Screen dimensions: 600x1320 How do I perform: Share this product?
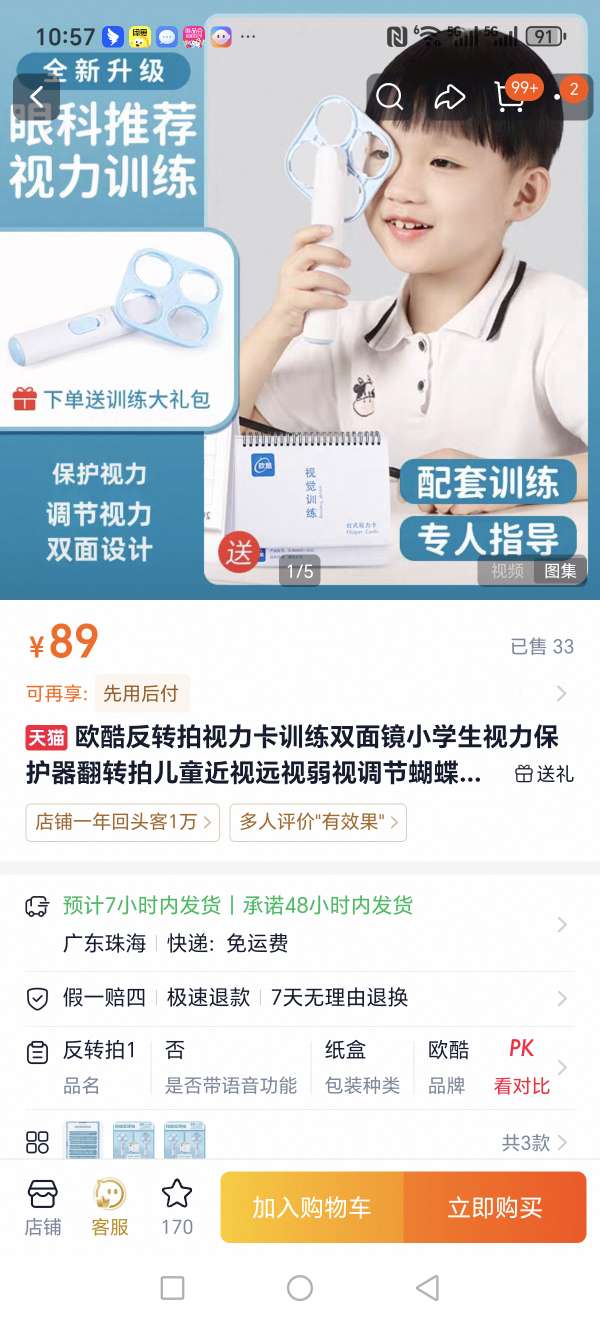[x=450, y=97]
